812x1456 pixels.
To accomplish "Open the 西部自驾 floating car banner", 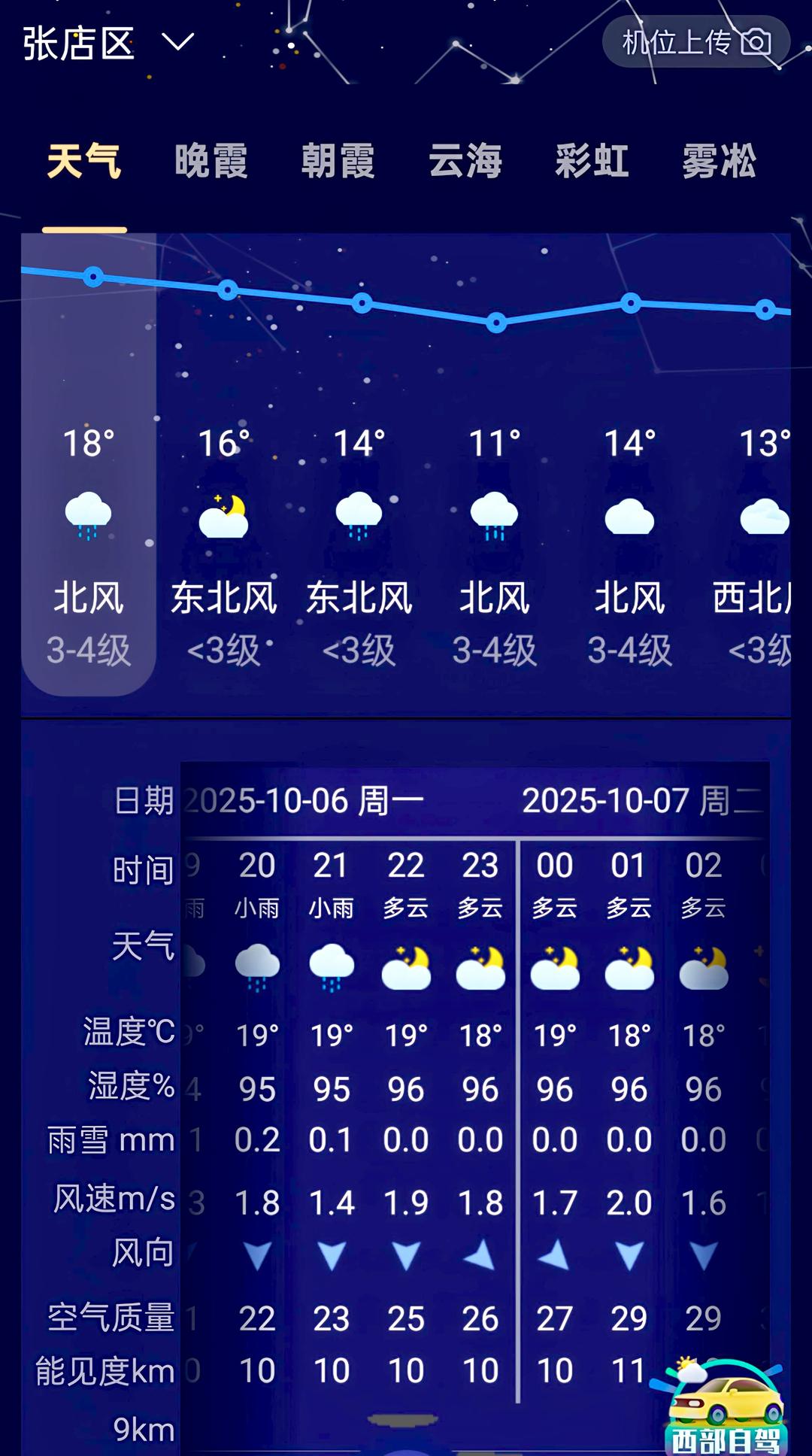I will (x=726, y=1406).
